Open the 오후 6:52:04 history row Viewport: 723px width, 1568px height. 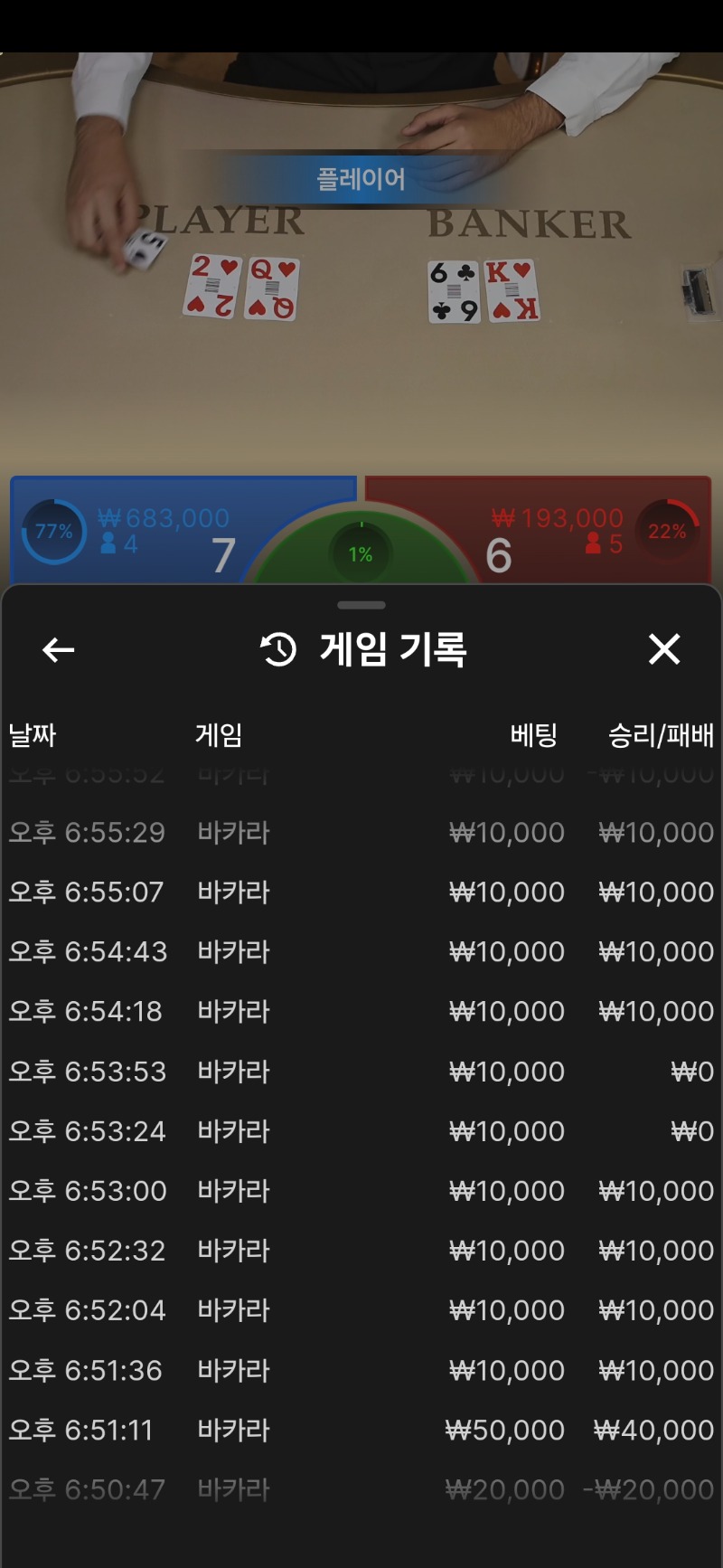tap(361, 1310)
